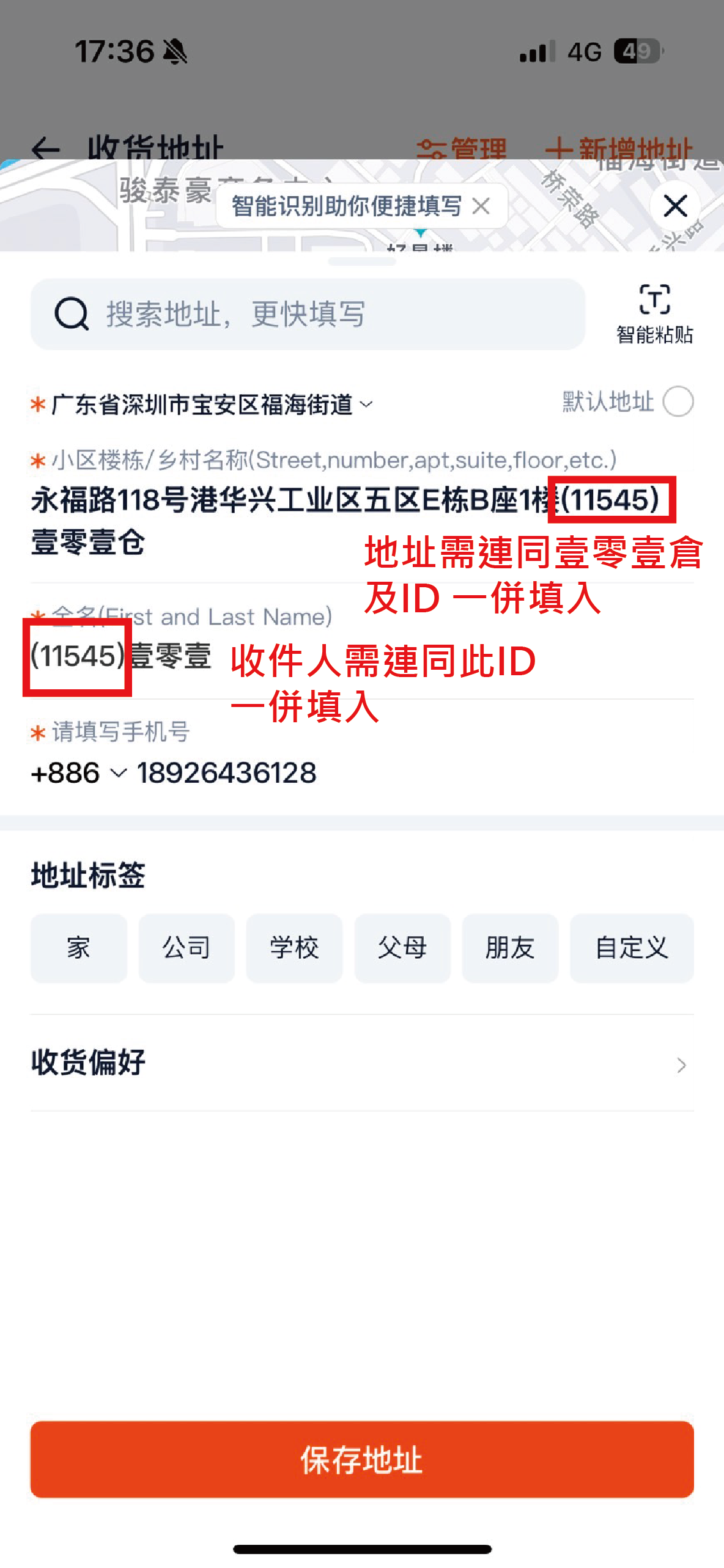Open 智能粘贴 smart paste
The image size is (724, 1568).
coord(654,314)
